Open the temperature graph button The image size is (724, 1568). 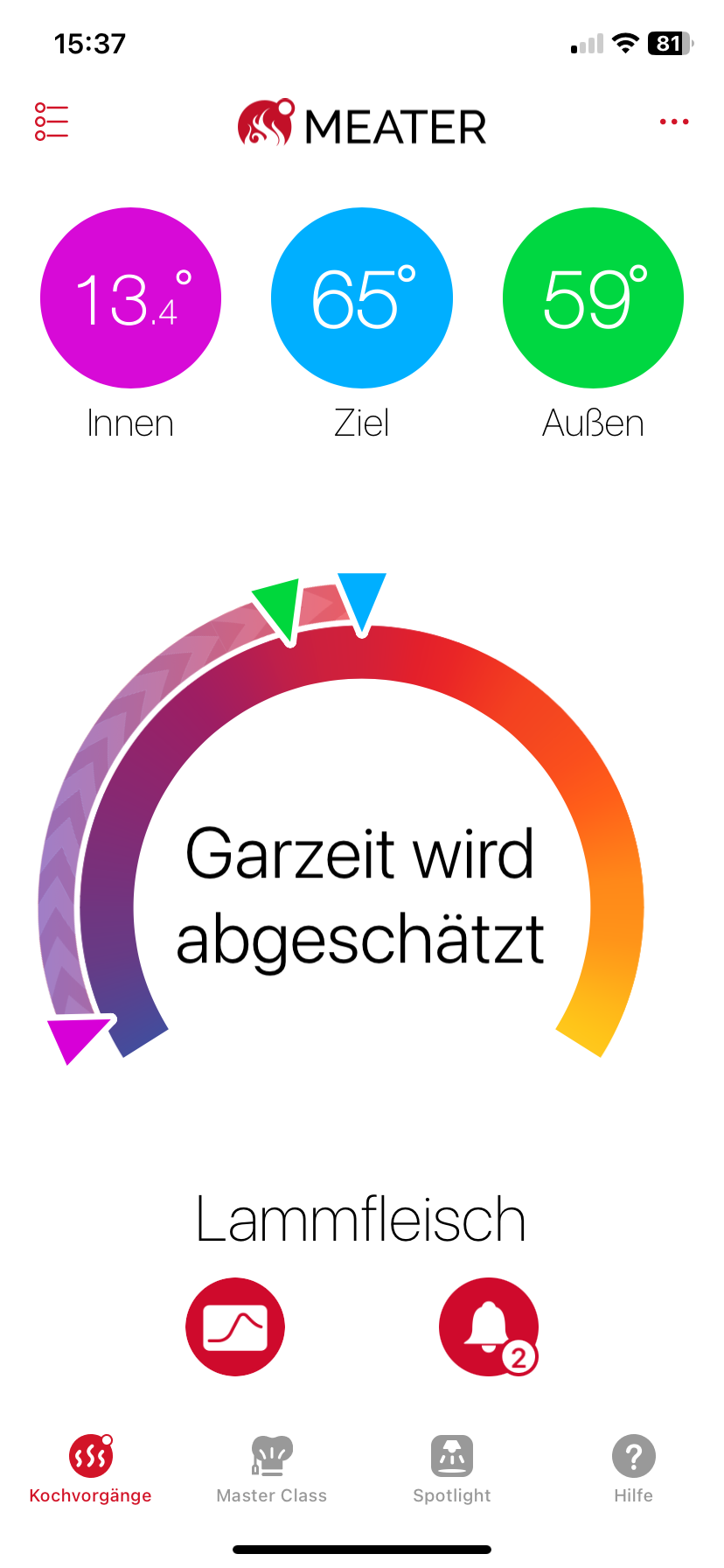coord(235,1326)
